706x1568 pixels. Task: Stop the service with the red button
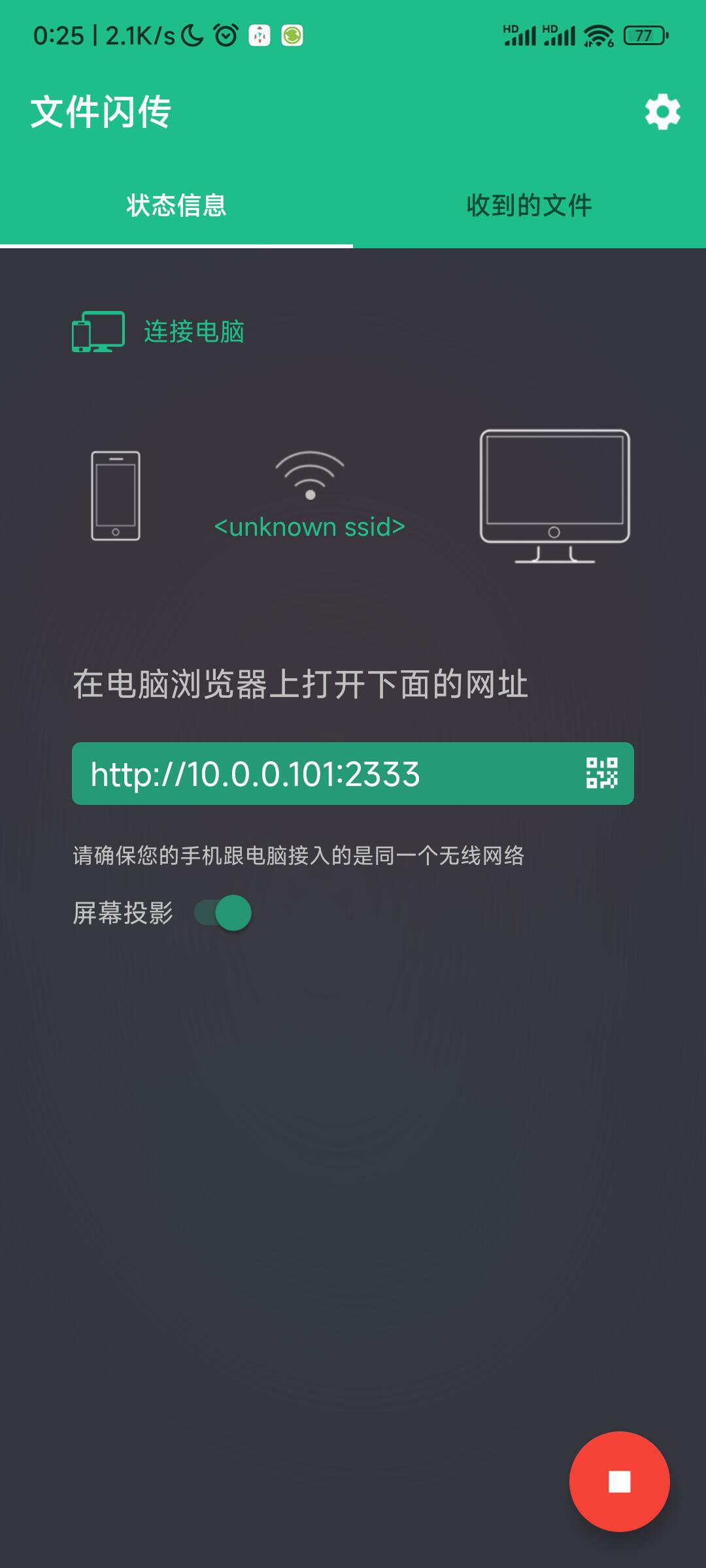tap(619, 1481)
